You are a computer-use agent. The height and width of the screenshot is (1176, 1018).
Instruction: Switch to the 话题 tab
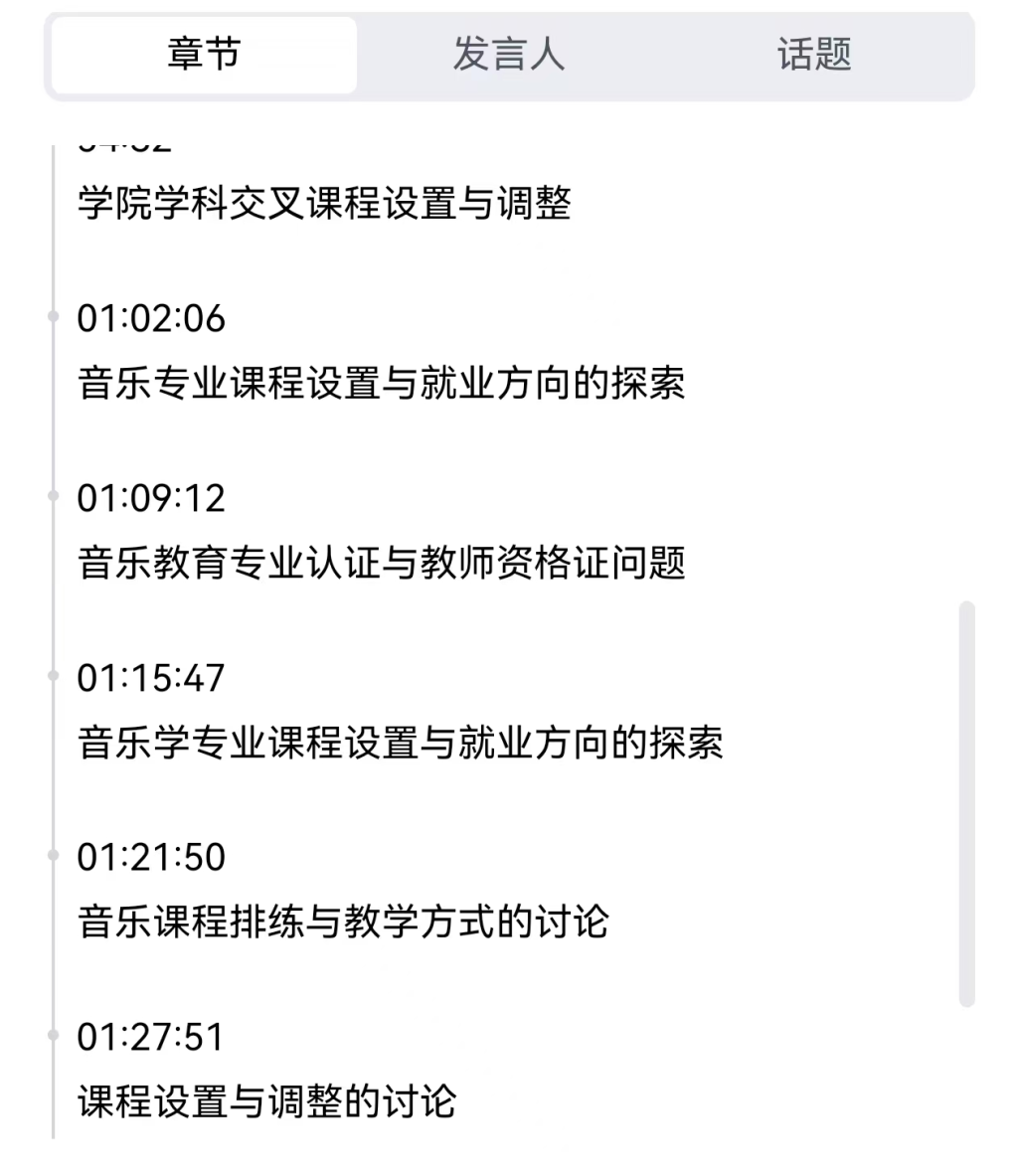(x=814, y=55)
